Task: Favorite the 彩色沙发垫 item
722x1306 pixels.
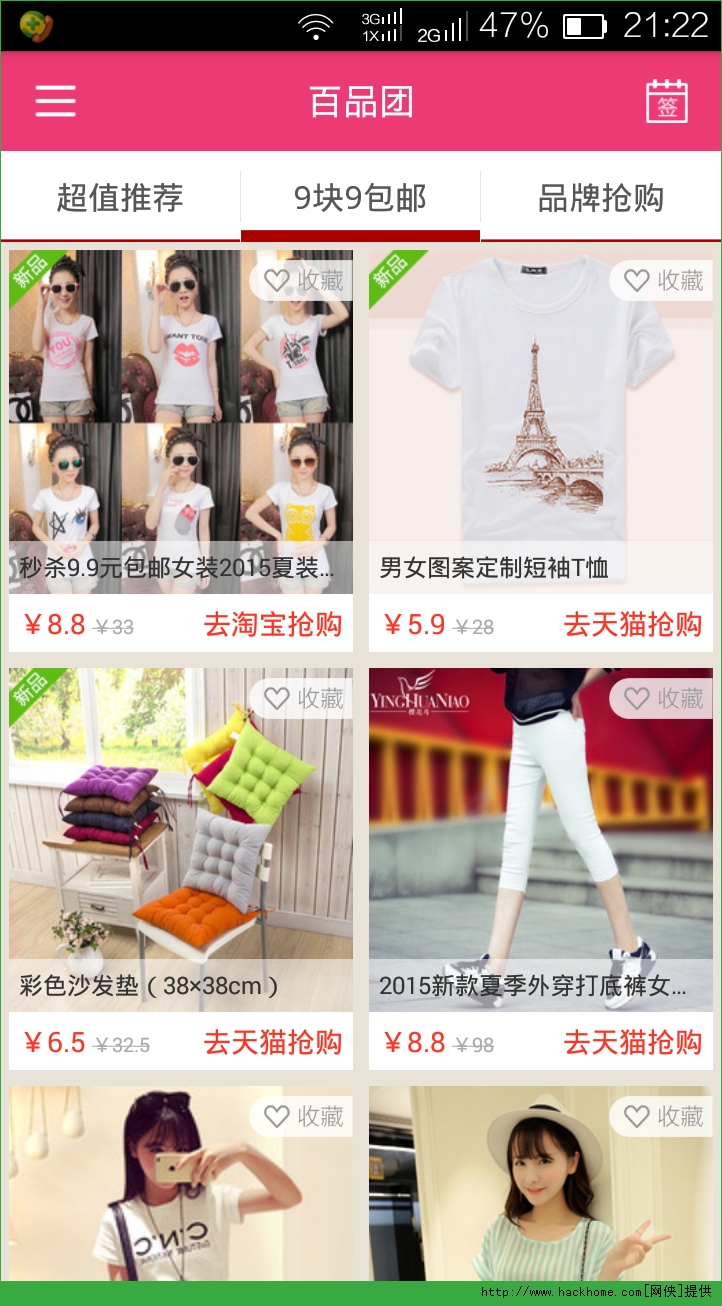Action: click(x=301, y=698)
